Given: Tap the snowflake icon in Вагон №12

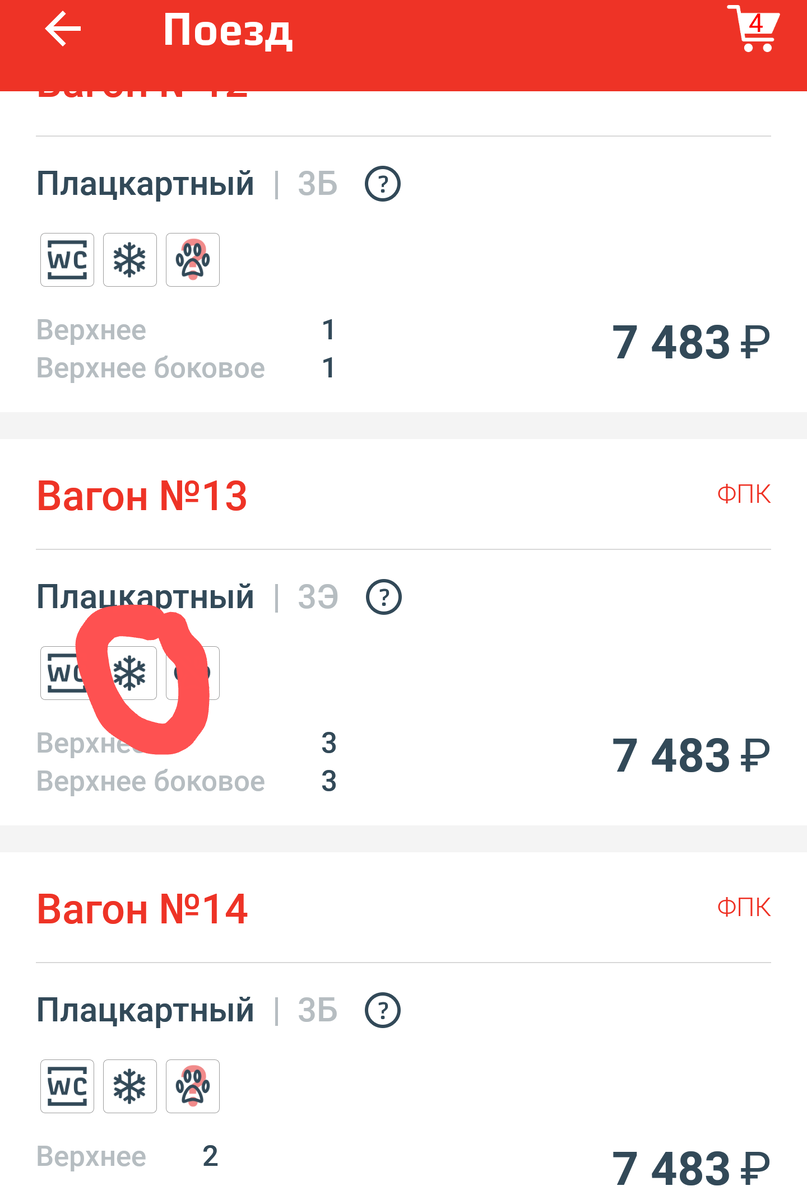Looking at the screenshot, I should pos(130,260).
